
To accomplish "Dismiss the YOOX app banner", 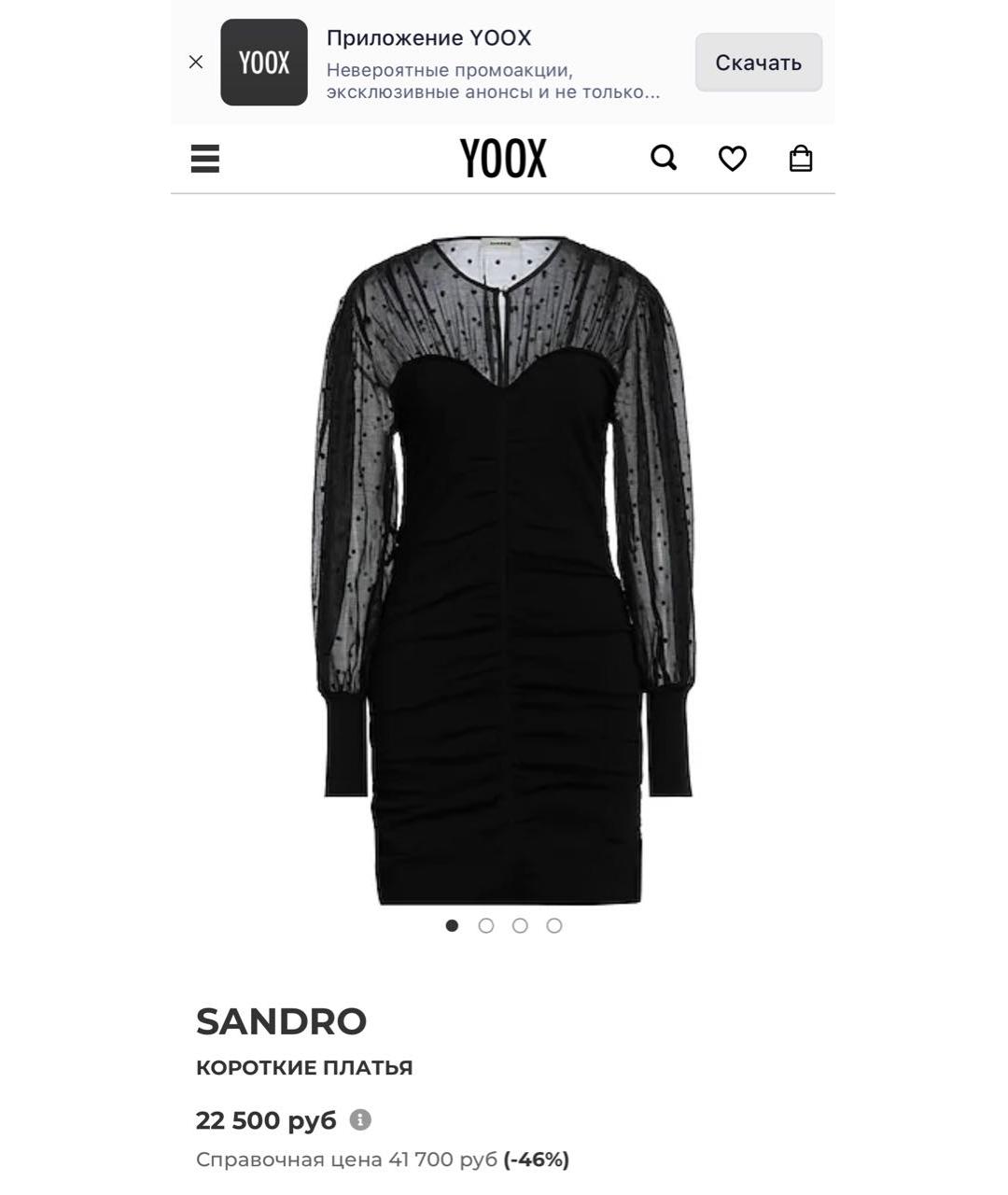I will pos(196,63).
